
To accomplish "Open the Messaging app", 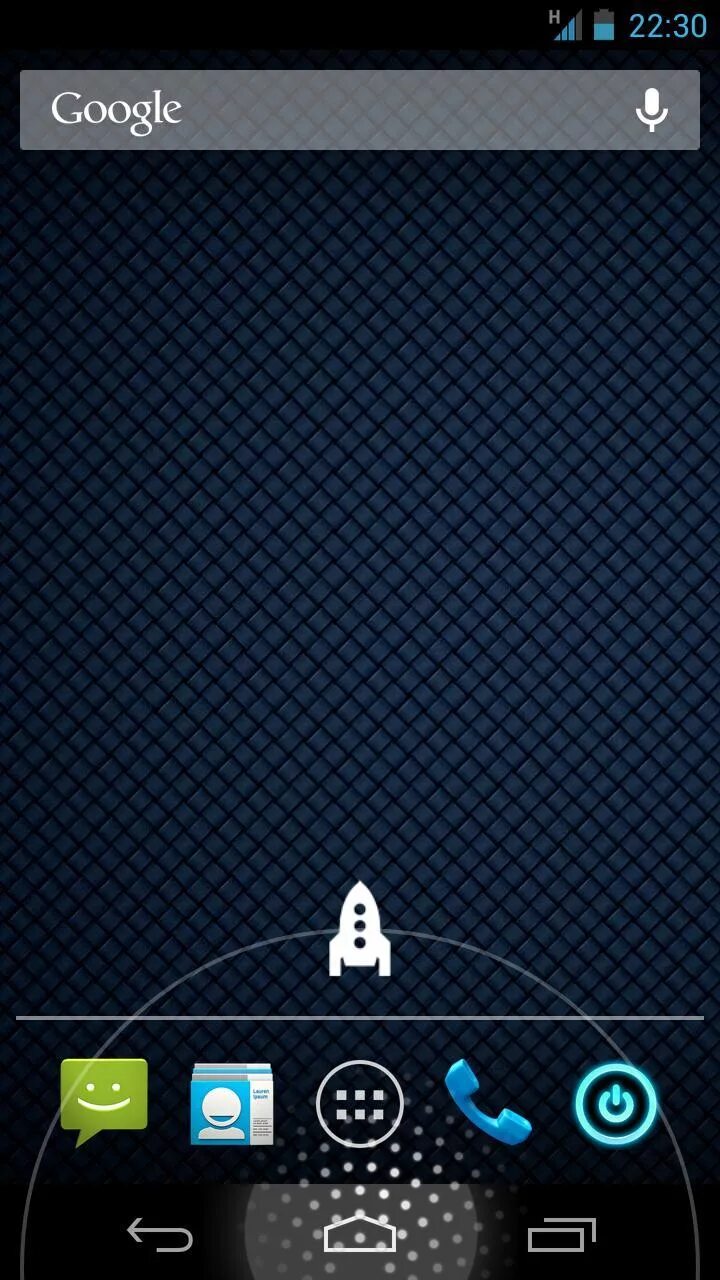I will coord(104,1101).
